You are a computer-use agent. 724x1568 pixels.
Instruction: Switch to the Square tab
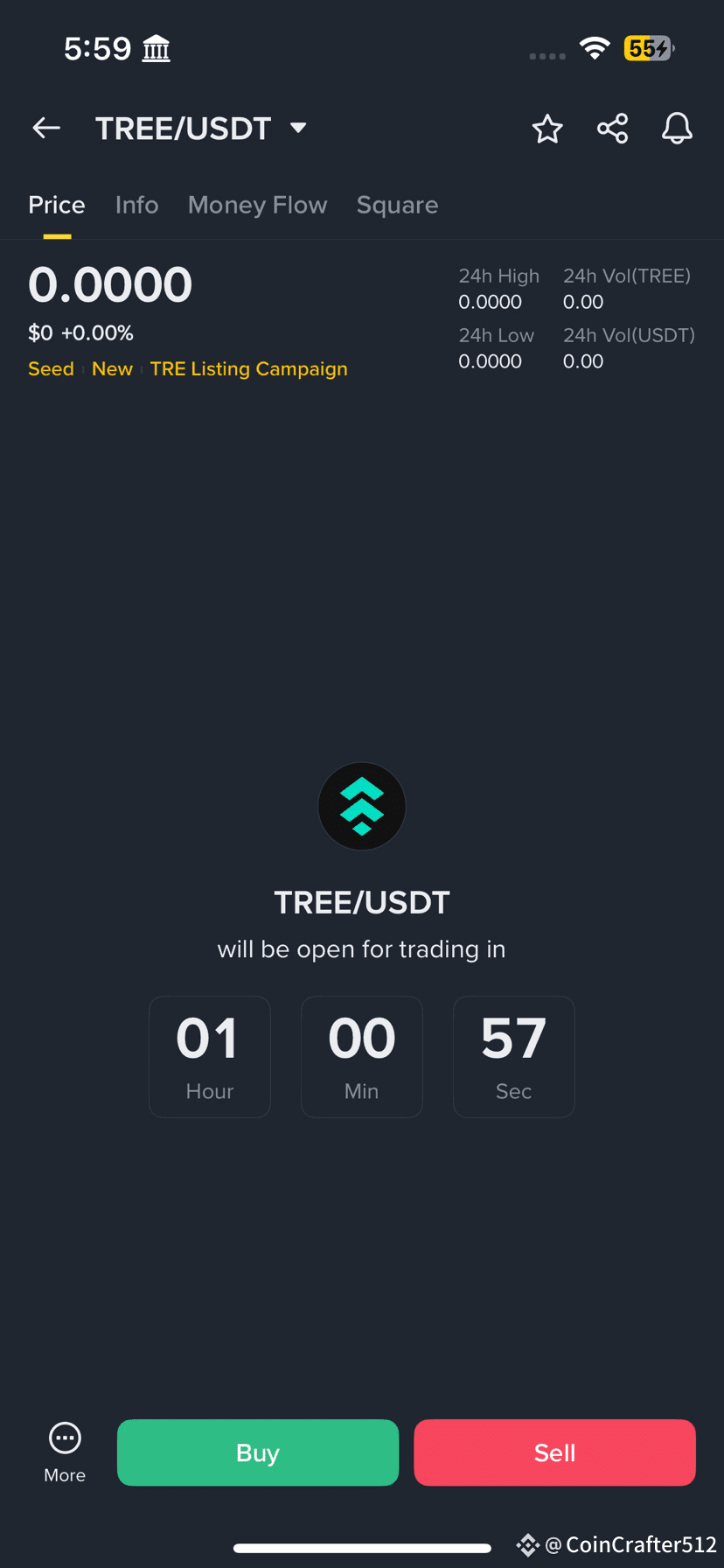point(397,205)
